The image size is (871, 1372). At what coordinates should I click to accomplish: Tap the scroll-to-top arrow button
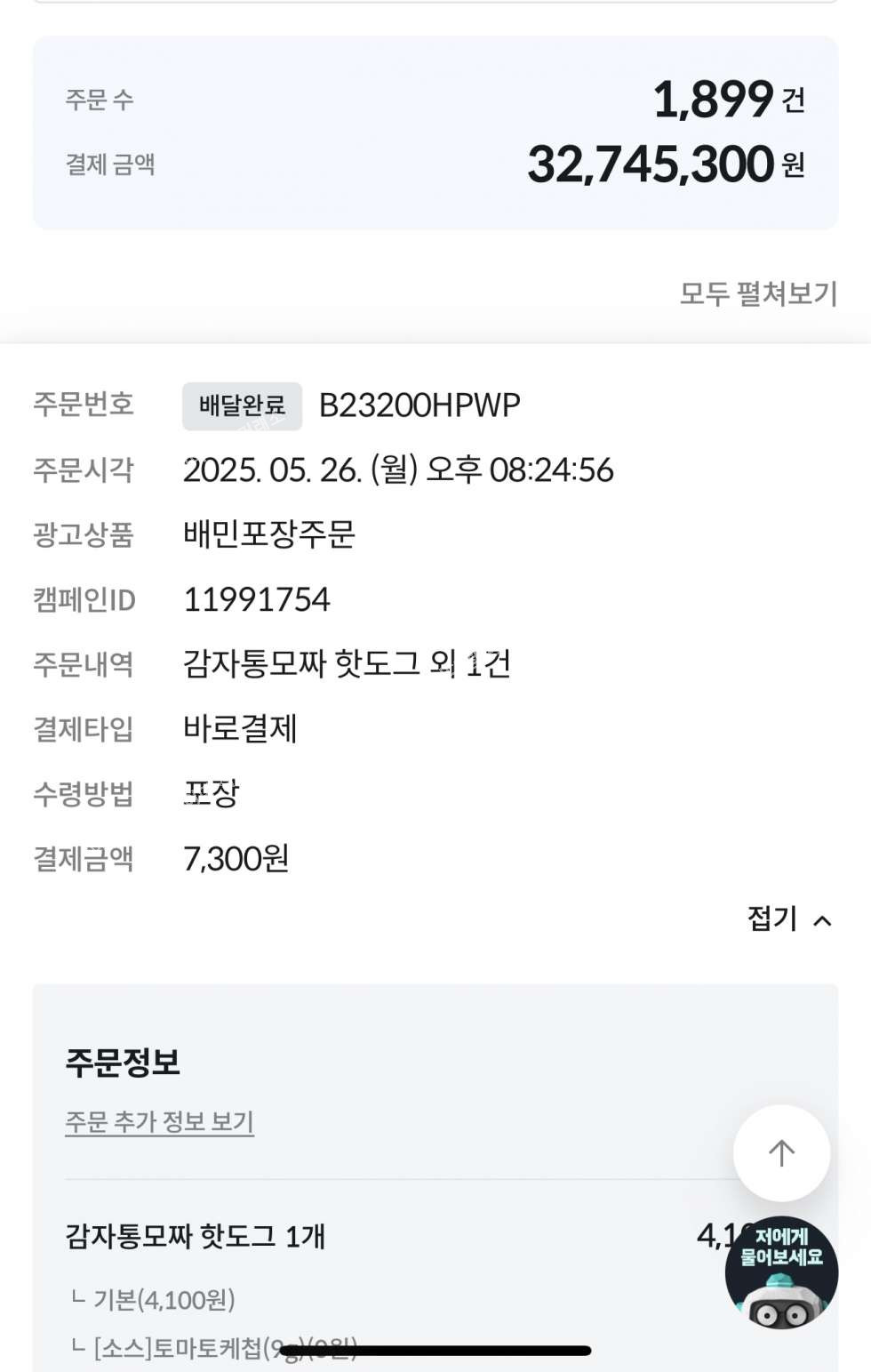(x=781, y=1153)
